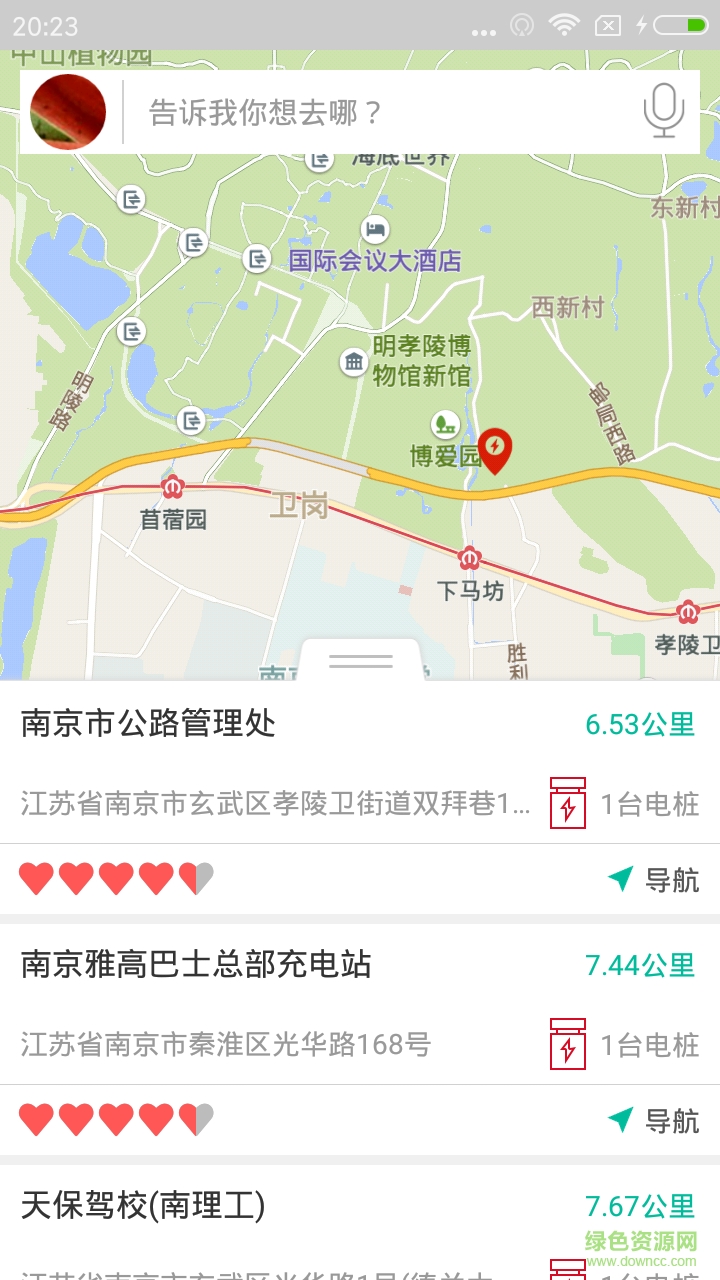Tap the metro icon near 苜蓿园 station
The width and height of the screenshot is (720, 1280).
pyautogui.click(x=174, y=487)
